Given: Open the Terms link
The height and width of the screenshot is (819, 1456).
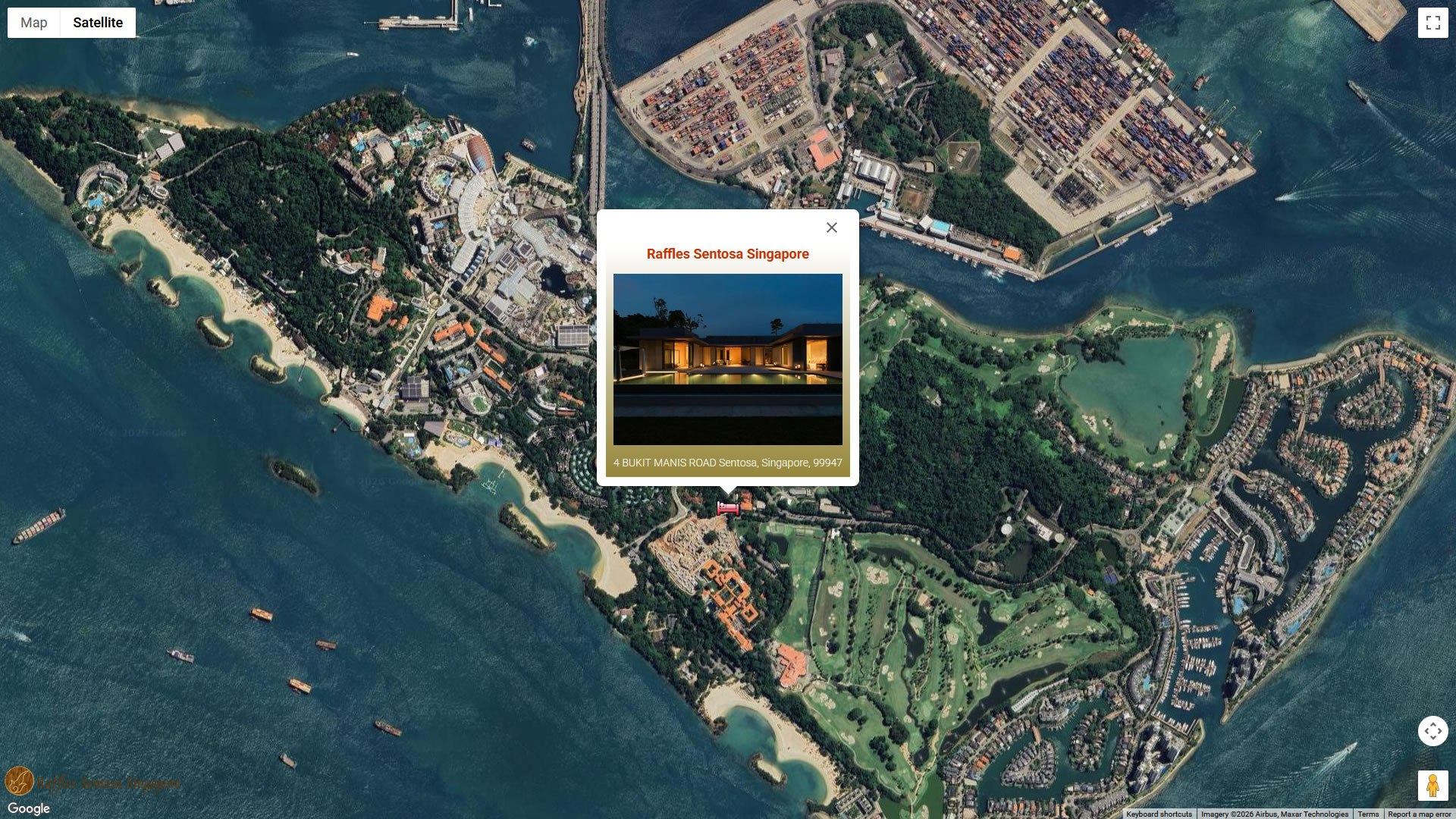Looking at the screenshot, I should pyautogui.click(x=1368, y=814).
